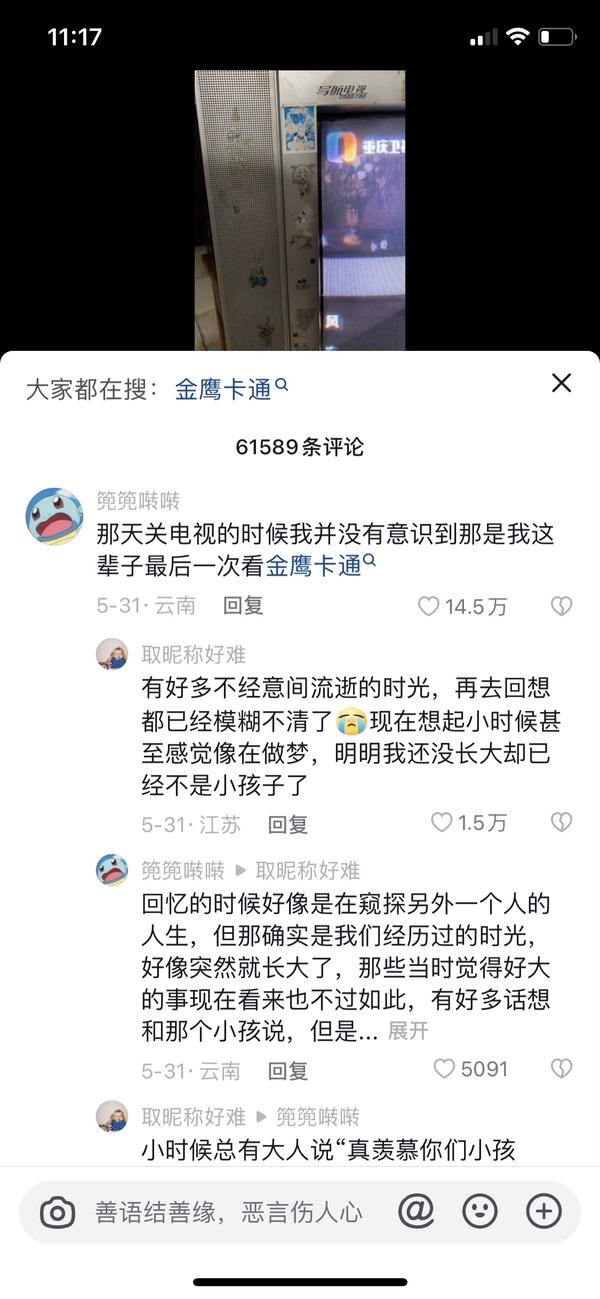
Task: Mention someone with the @ icon
Action: tap(416, 1212)
